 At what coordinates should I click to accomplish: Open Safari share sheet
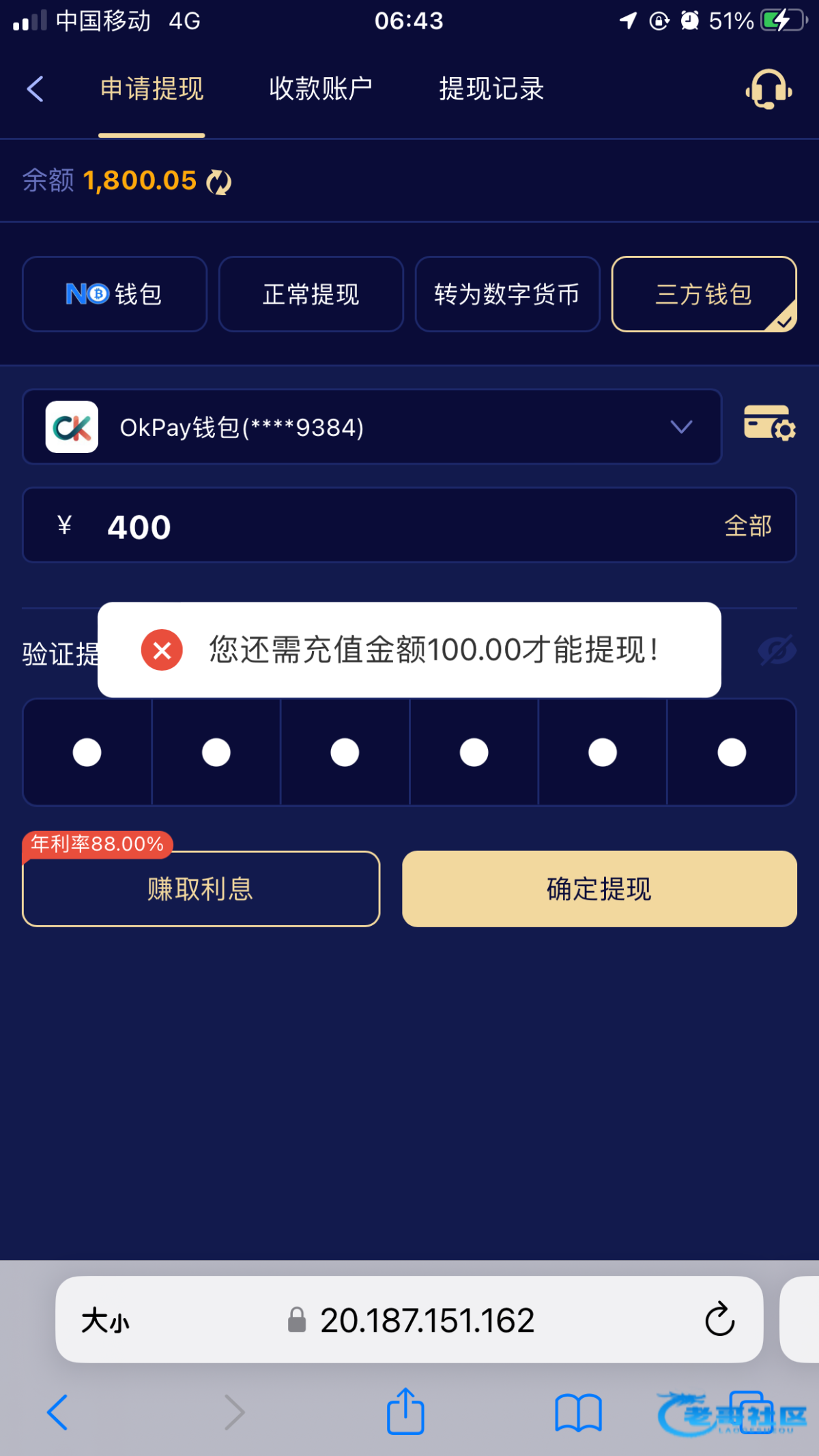pos(405,1411)
